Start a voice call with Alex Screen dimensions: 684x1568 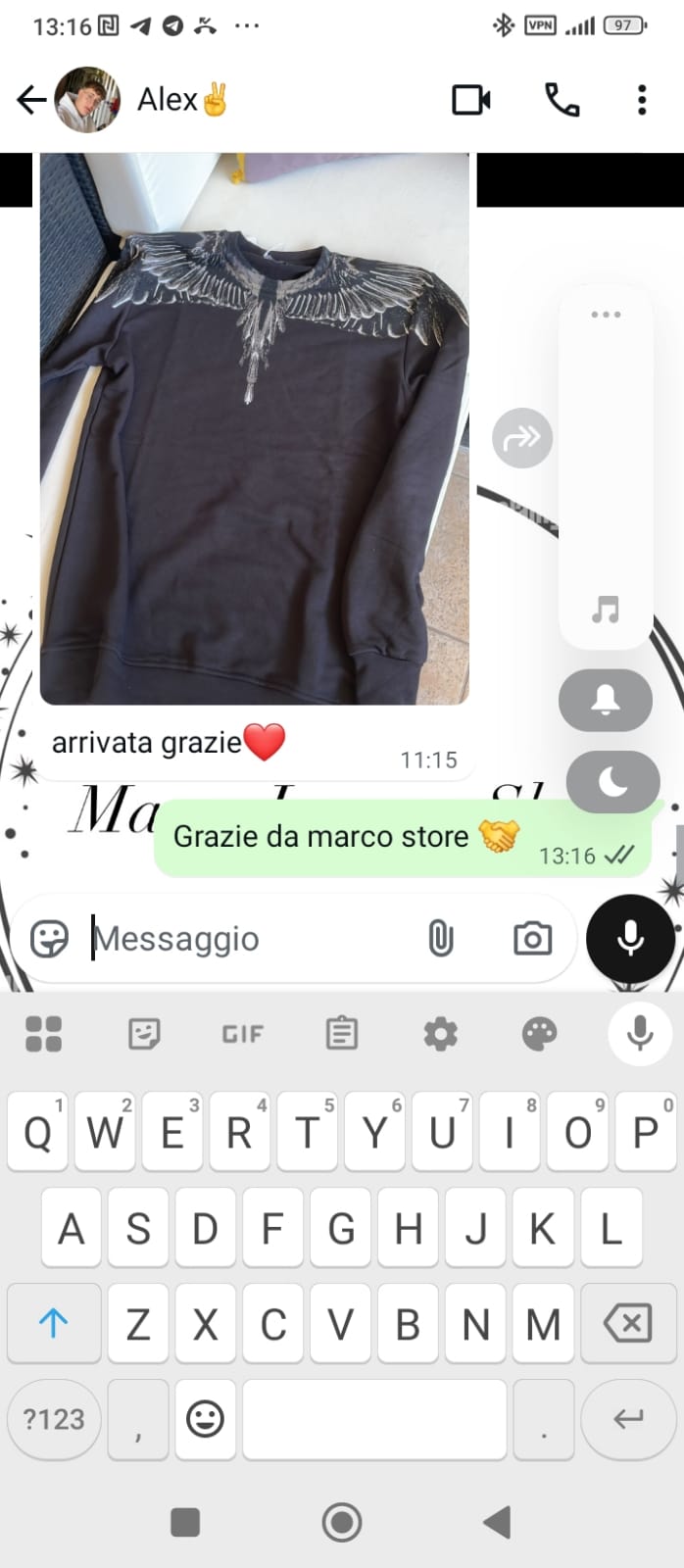562,99
